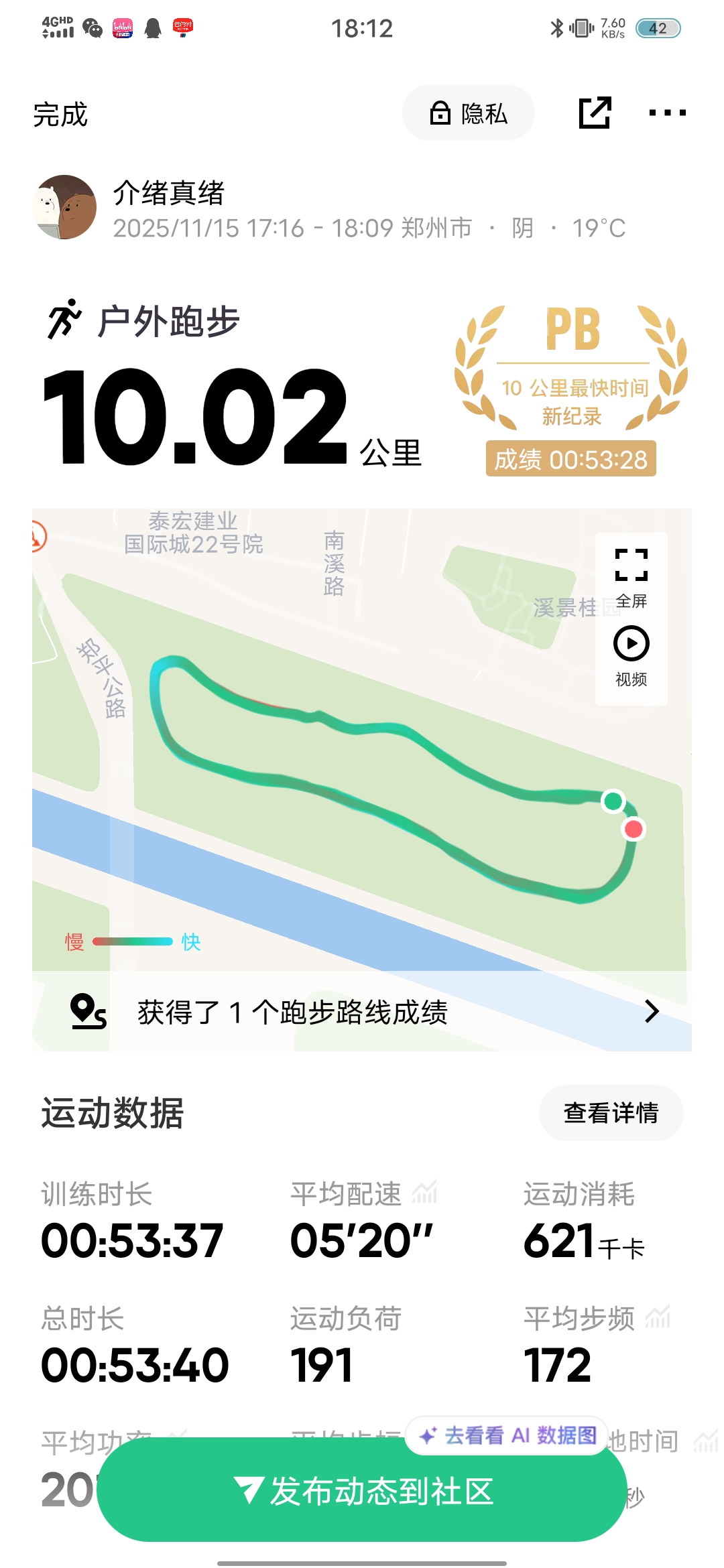The image size is (724, 1568).
Task: Tap 查看详情 for workout data
Action: (x=611, y=1113)
